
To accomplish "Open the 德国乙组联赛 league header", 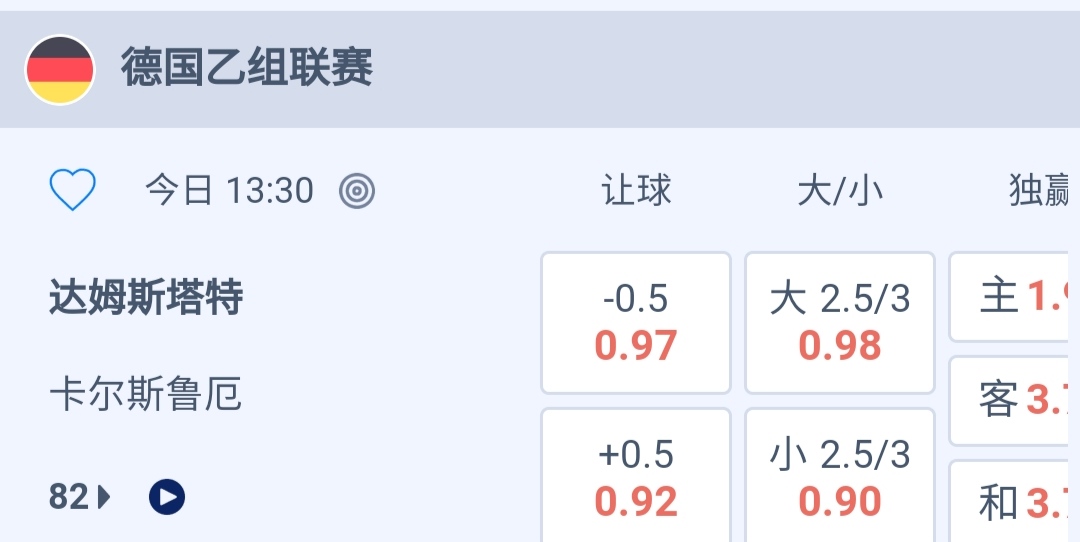I will point(246,69).
